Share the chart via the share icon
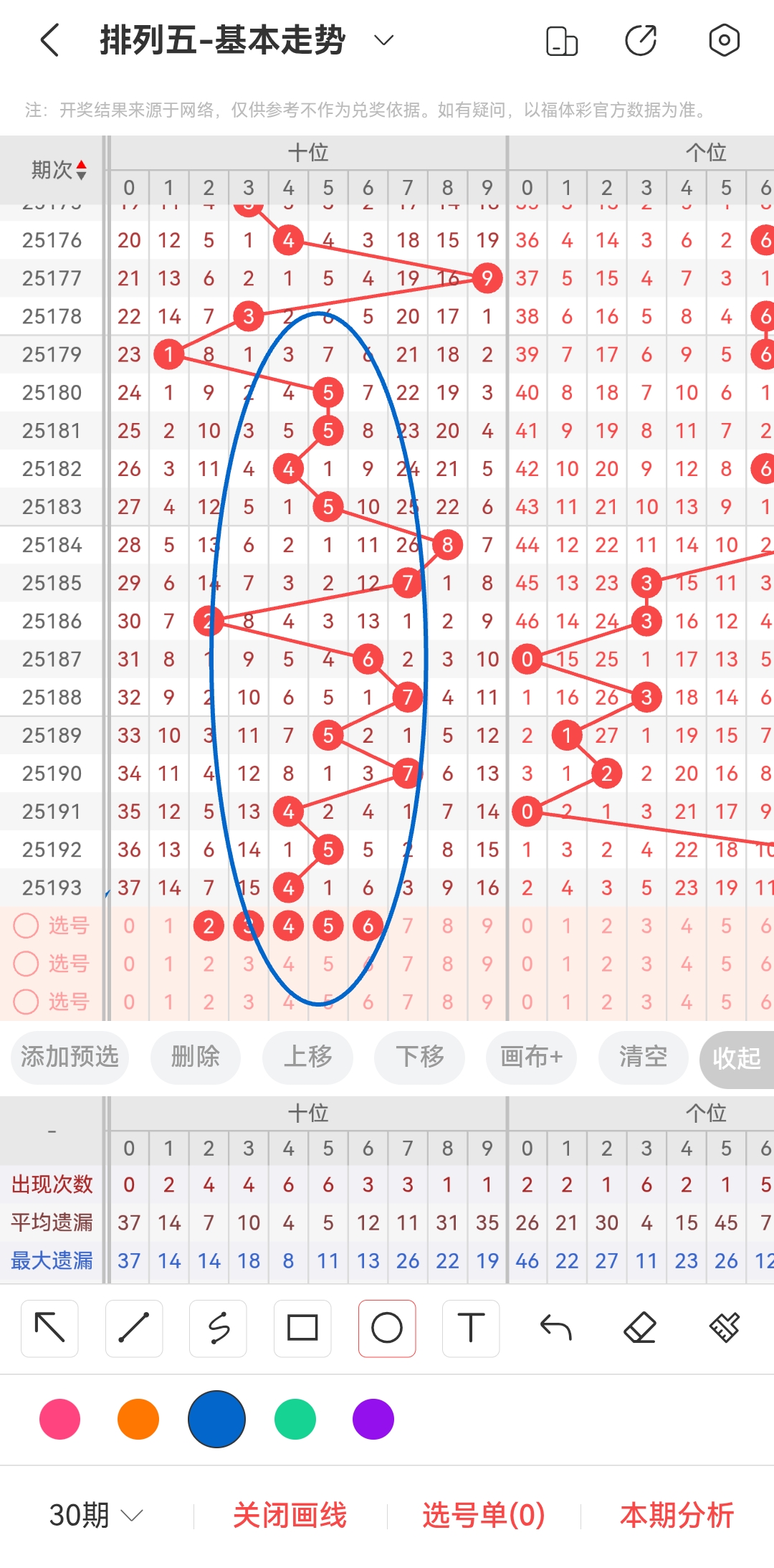 (x=641, y=40)
